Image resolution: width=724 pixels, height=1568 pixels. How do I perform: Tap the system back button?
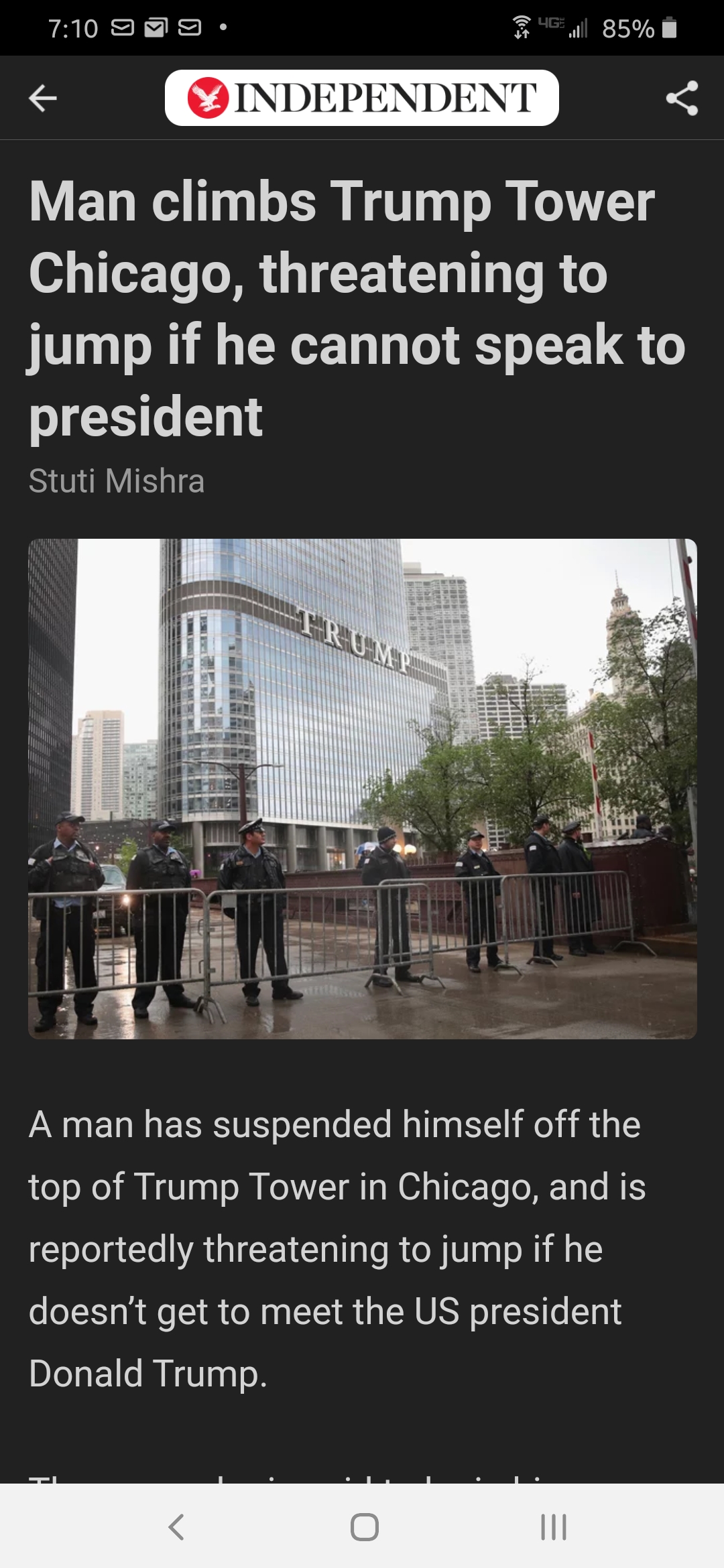(176, 1527)
